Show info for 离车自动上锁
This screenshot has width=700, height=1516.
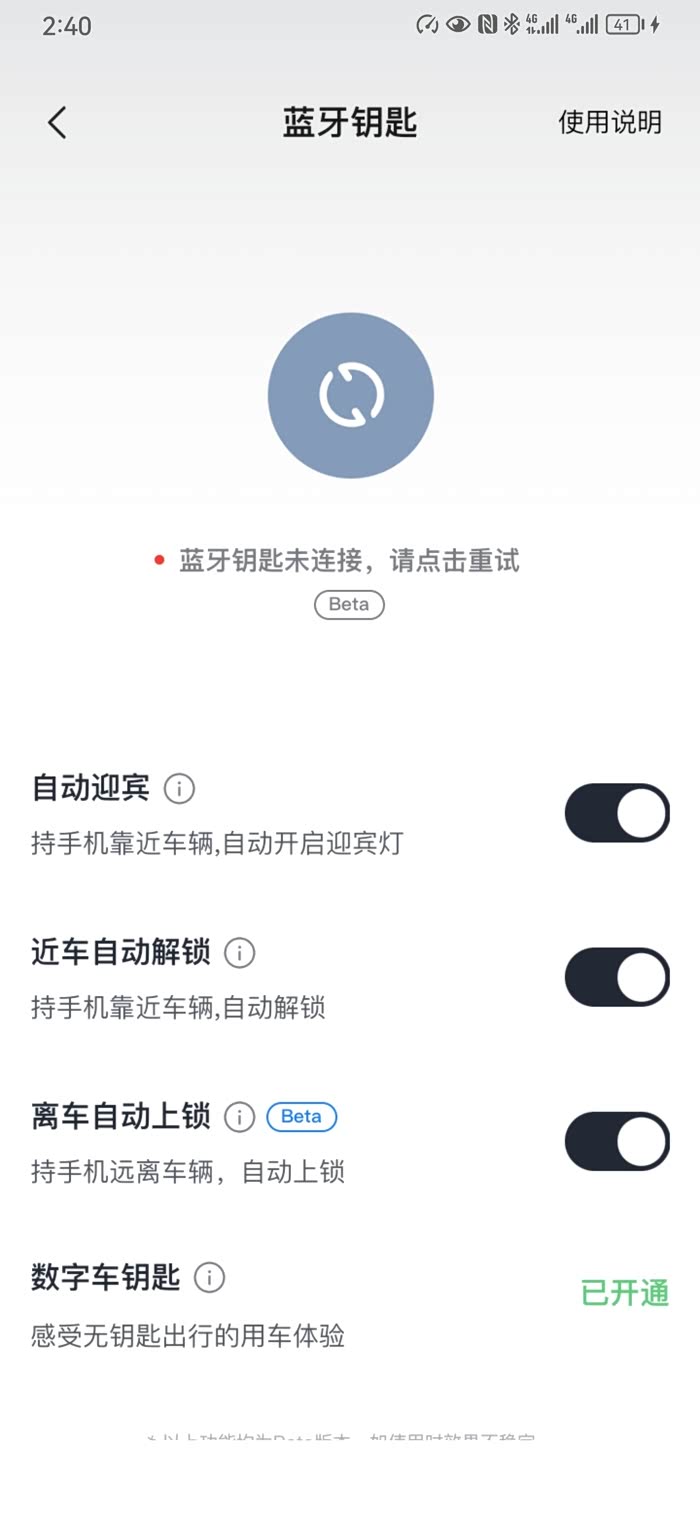239,1116
